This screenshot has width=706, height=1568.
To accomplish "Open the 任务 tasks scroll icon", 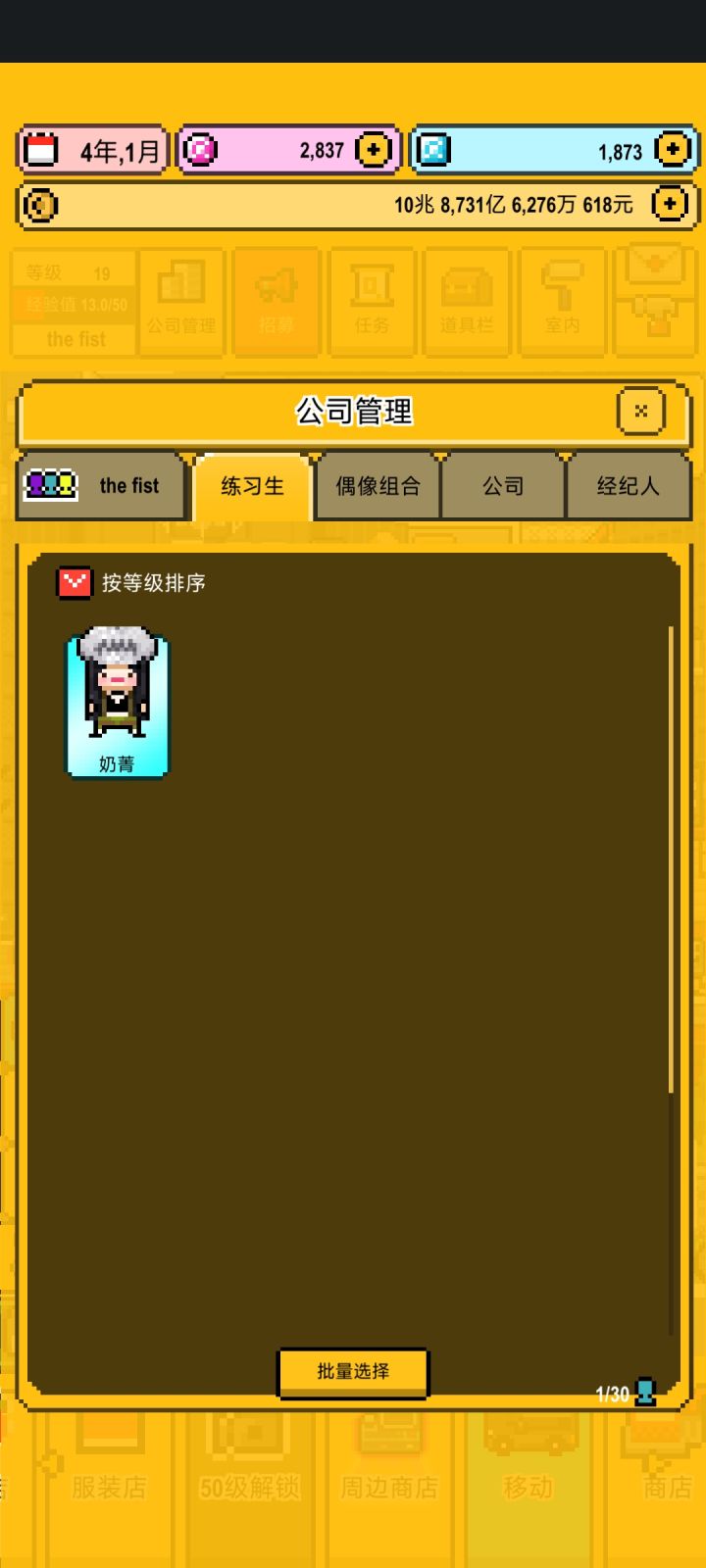I will coord(371,299).
